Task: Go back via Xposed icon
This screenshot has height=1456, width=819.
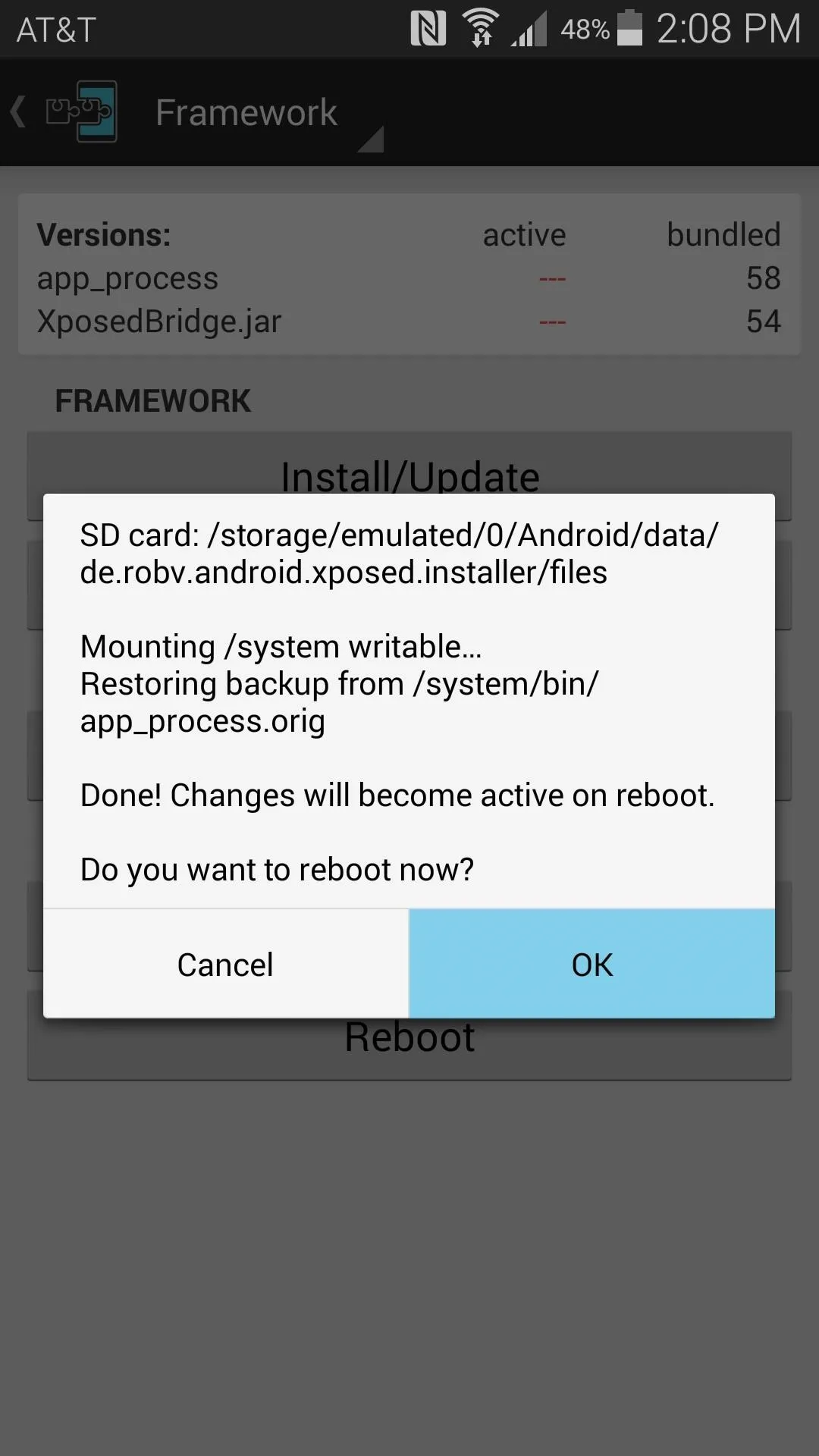Action: (65, 112)
